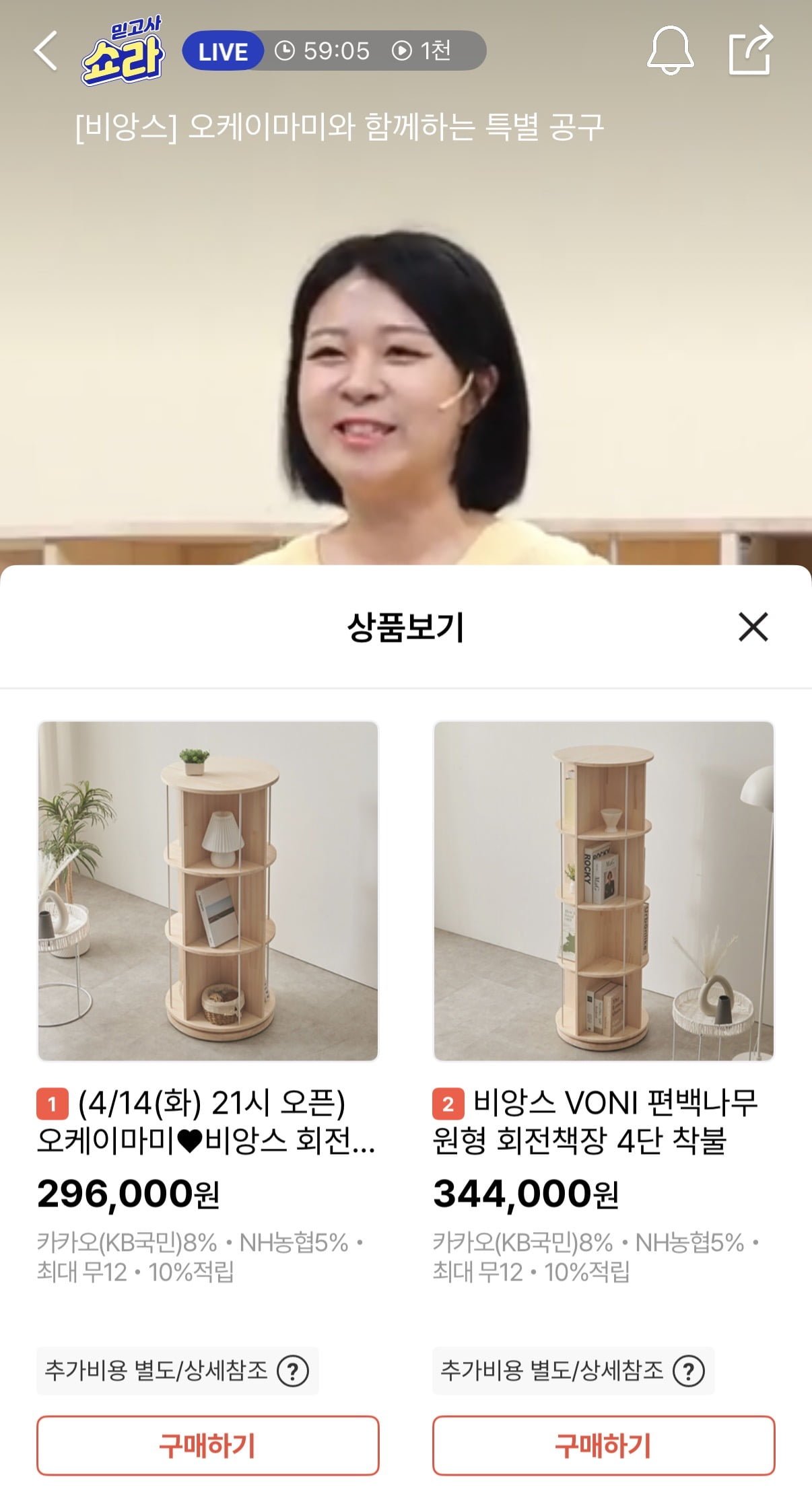
Task: Open the 비앙스 VONI 4단 bookshelf image
Action: point(603,891)
